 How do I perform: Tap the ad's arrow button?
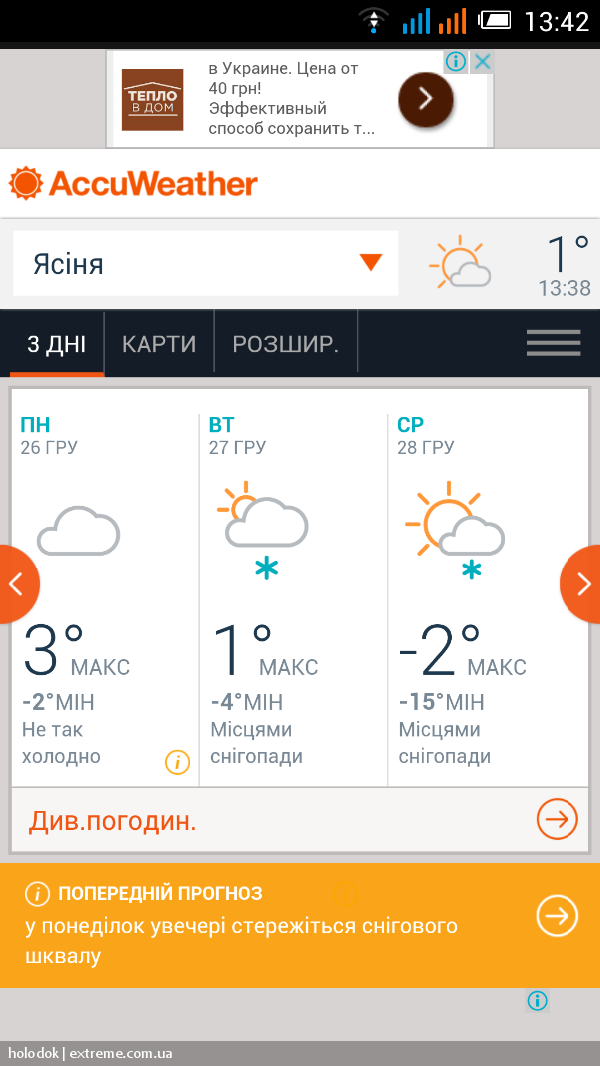point(426,99)
